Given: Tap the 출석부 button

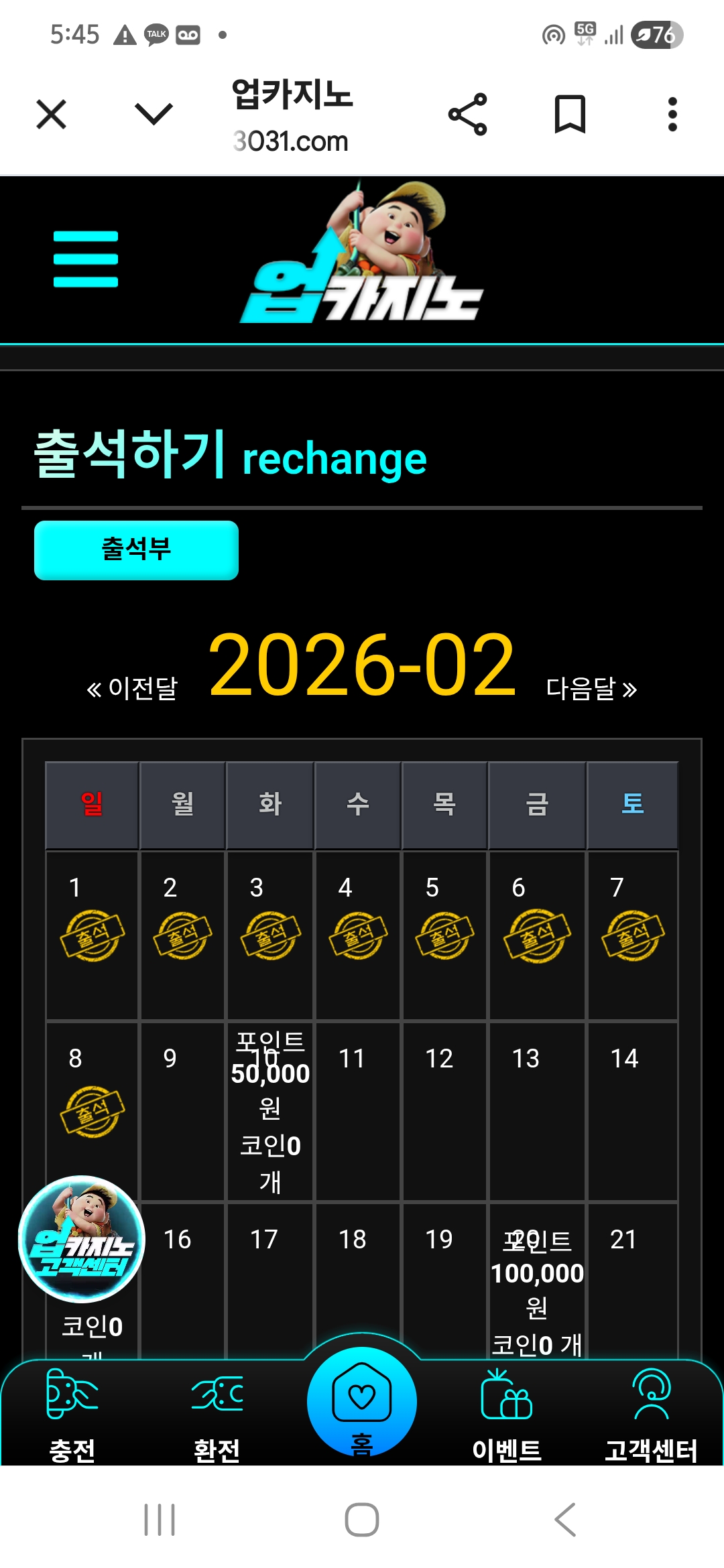Looking at the screenshot, I should point(136,550).
